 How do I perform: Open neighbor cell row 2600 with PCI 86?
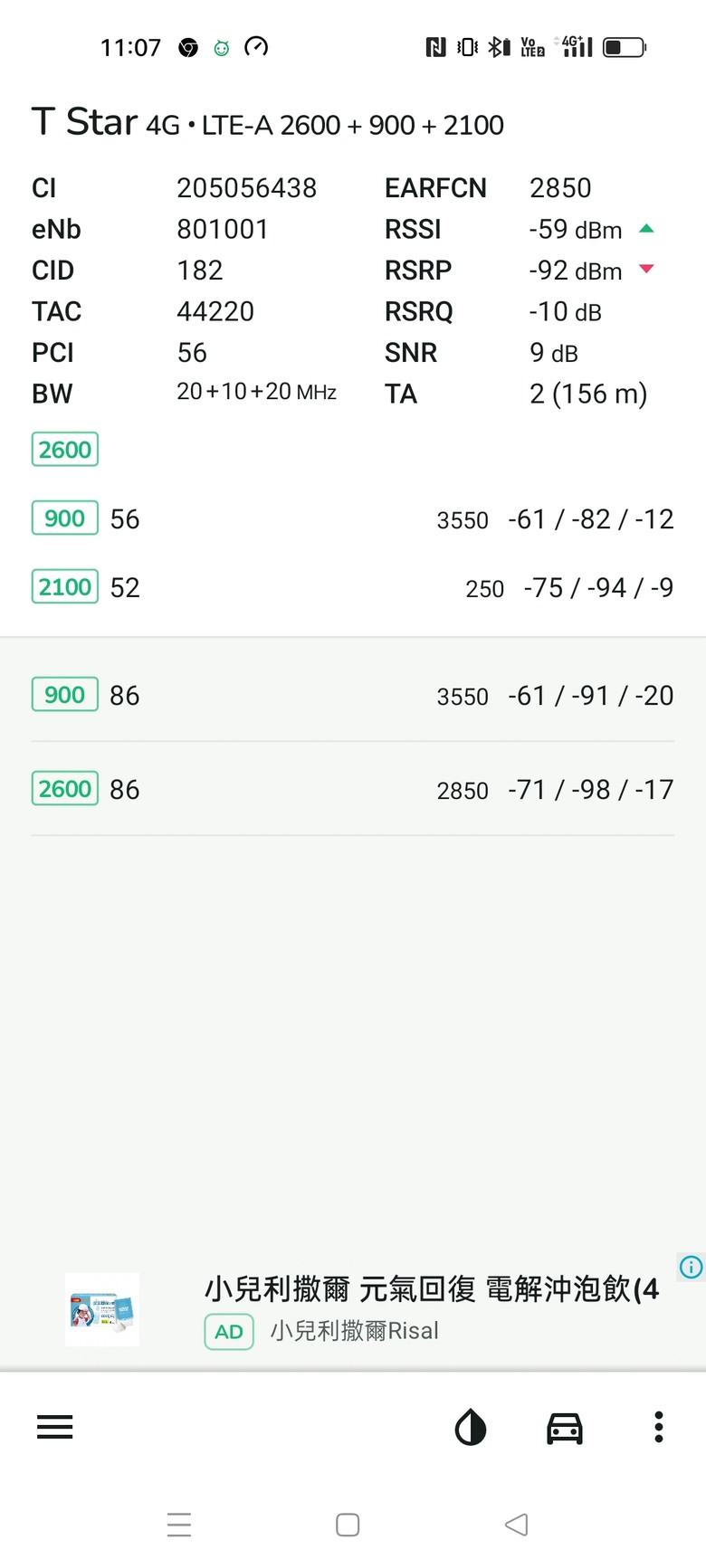tap(353, 789)
